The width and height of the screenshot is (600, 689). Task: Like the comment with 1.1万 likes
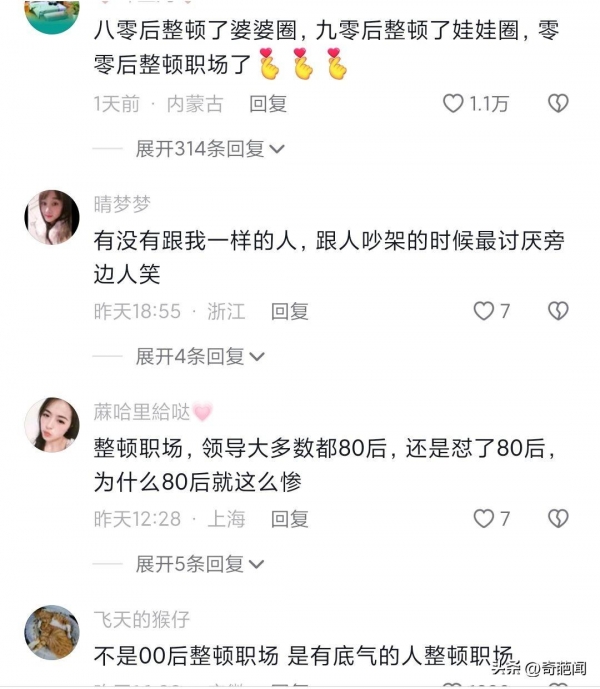click(x=454, y=103)
